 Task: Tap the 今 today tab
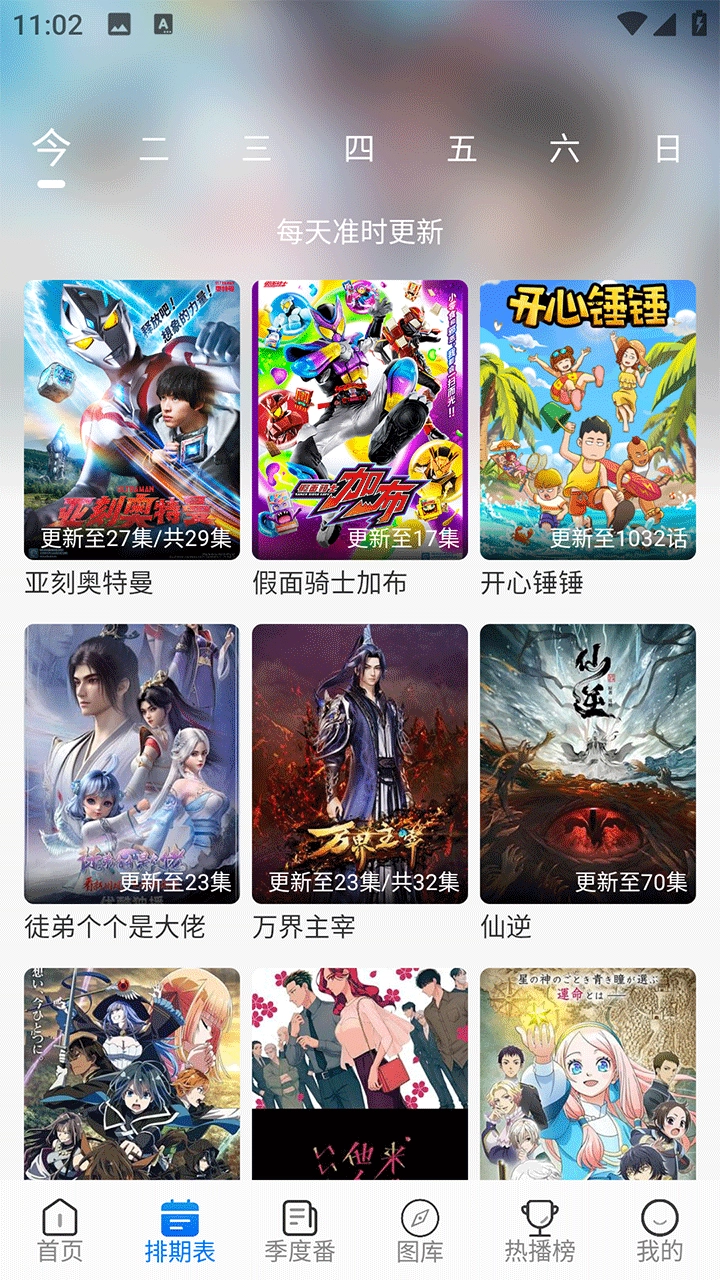point(51,150)
